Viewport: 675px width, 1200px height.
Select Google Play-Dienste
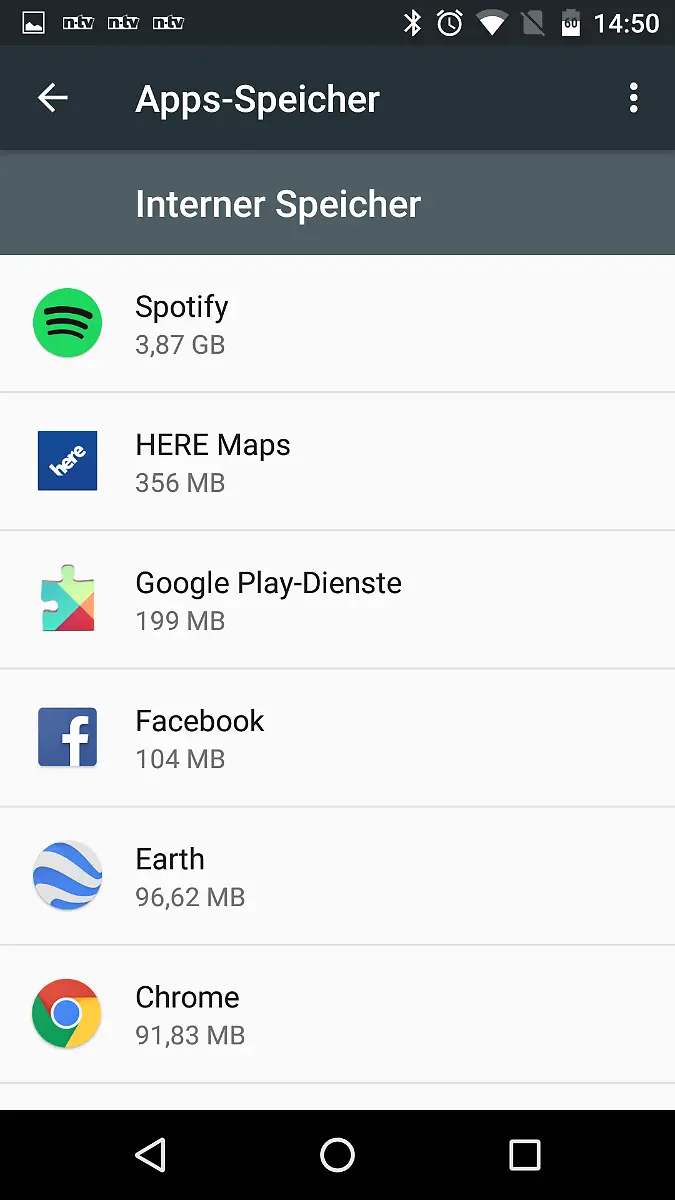[337, 600]
